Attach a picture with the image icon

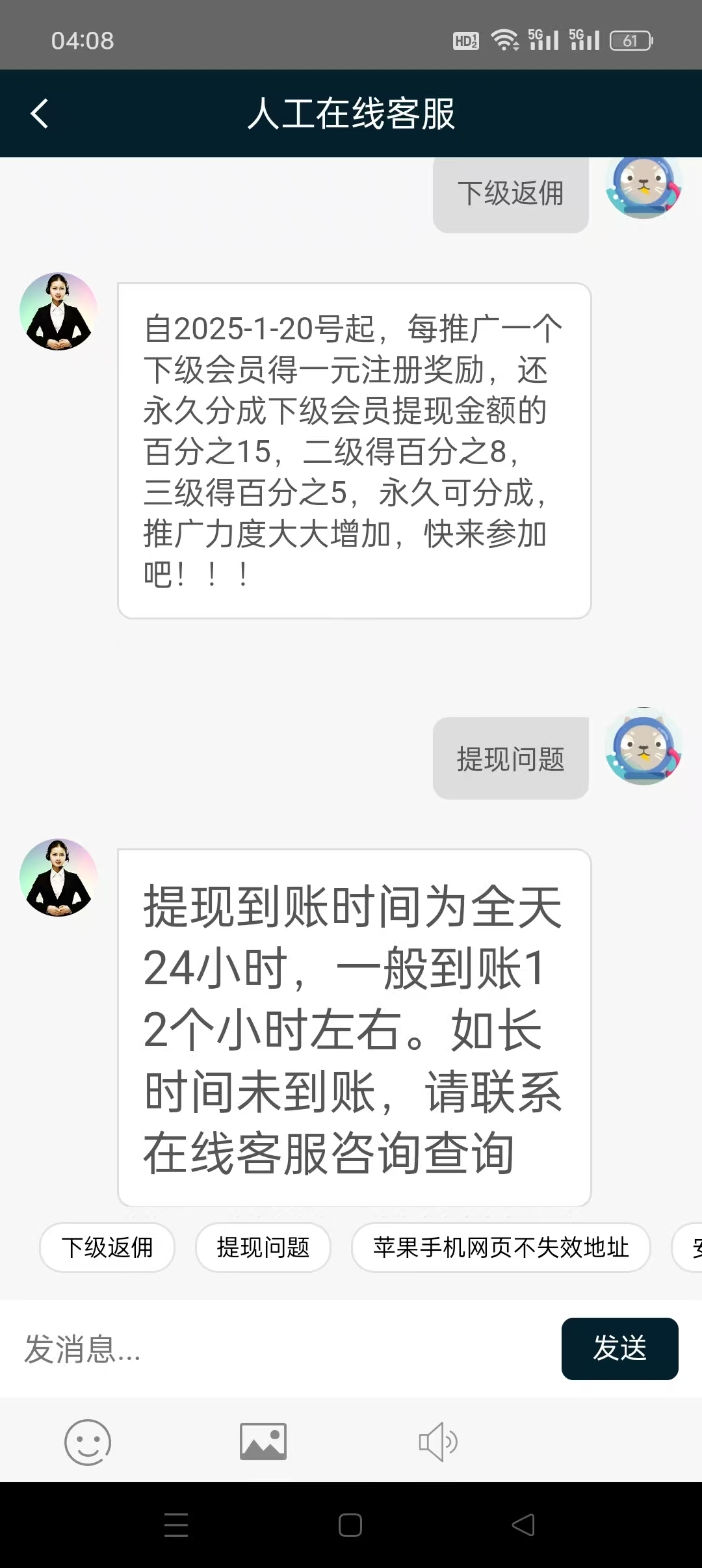click(x=263, y=1442)
